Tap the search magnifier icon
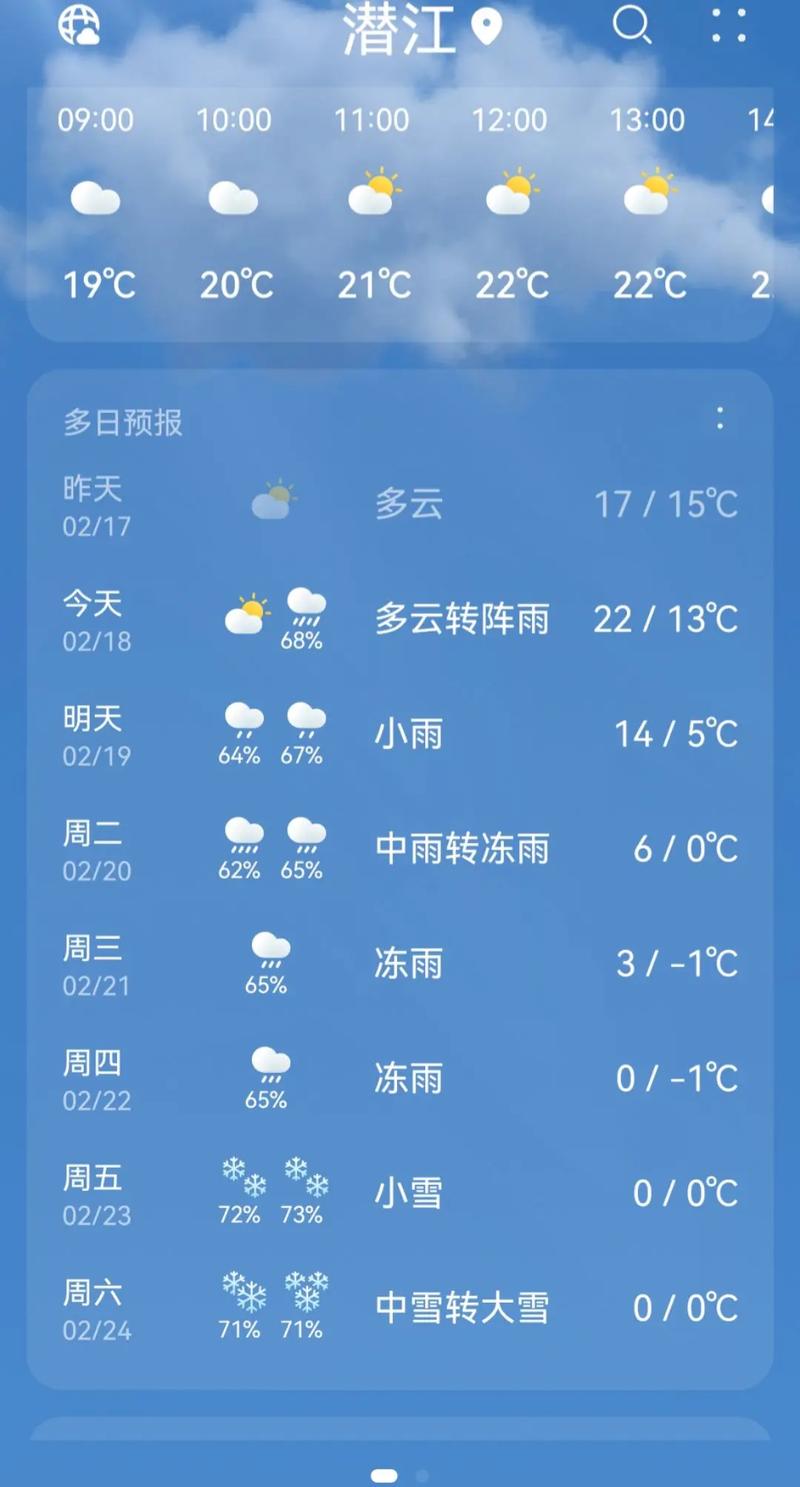 pos(631,27)
